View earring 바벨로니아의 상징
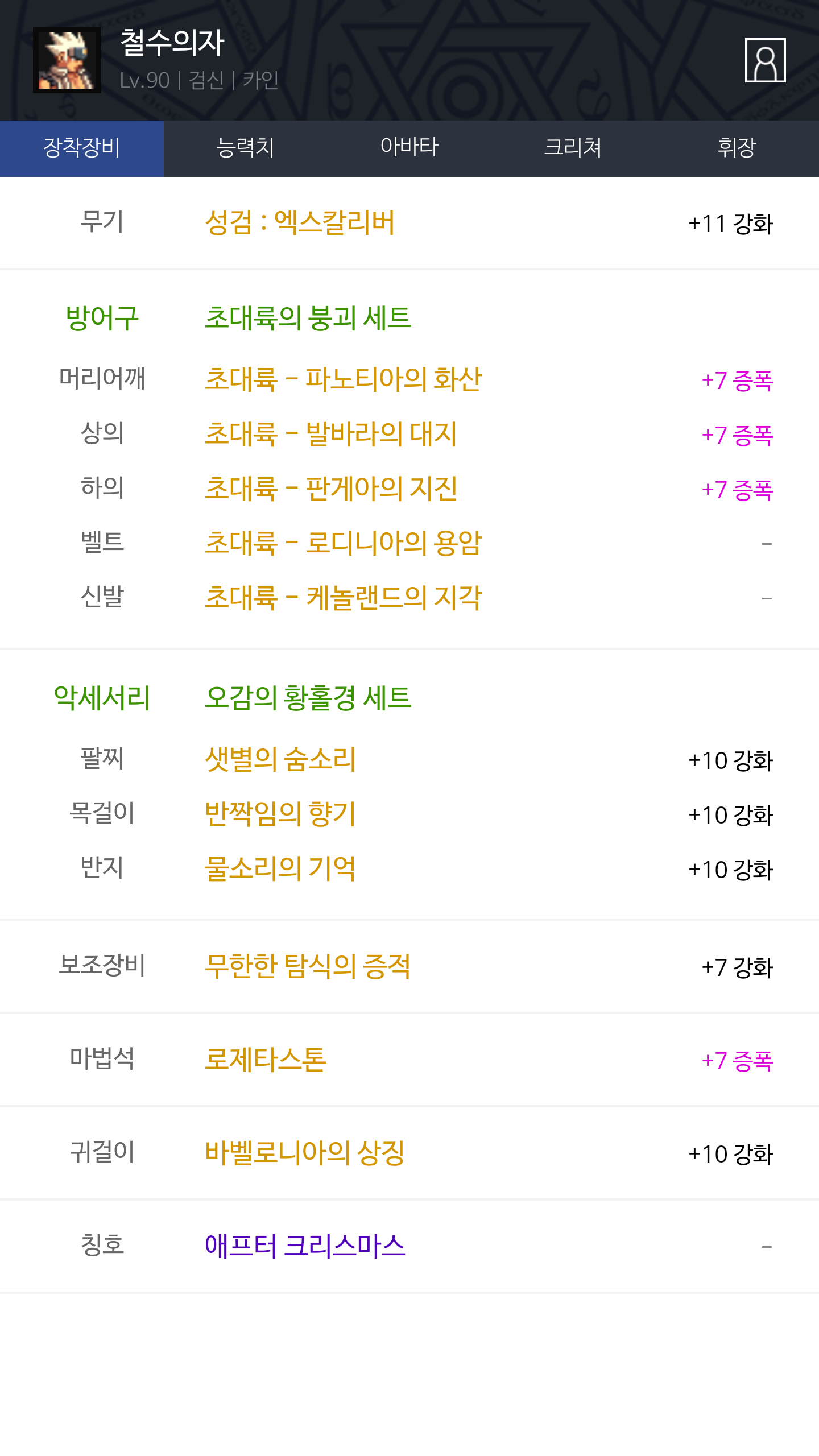 [305, 1152]
